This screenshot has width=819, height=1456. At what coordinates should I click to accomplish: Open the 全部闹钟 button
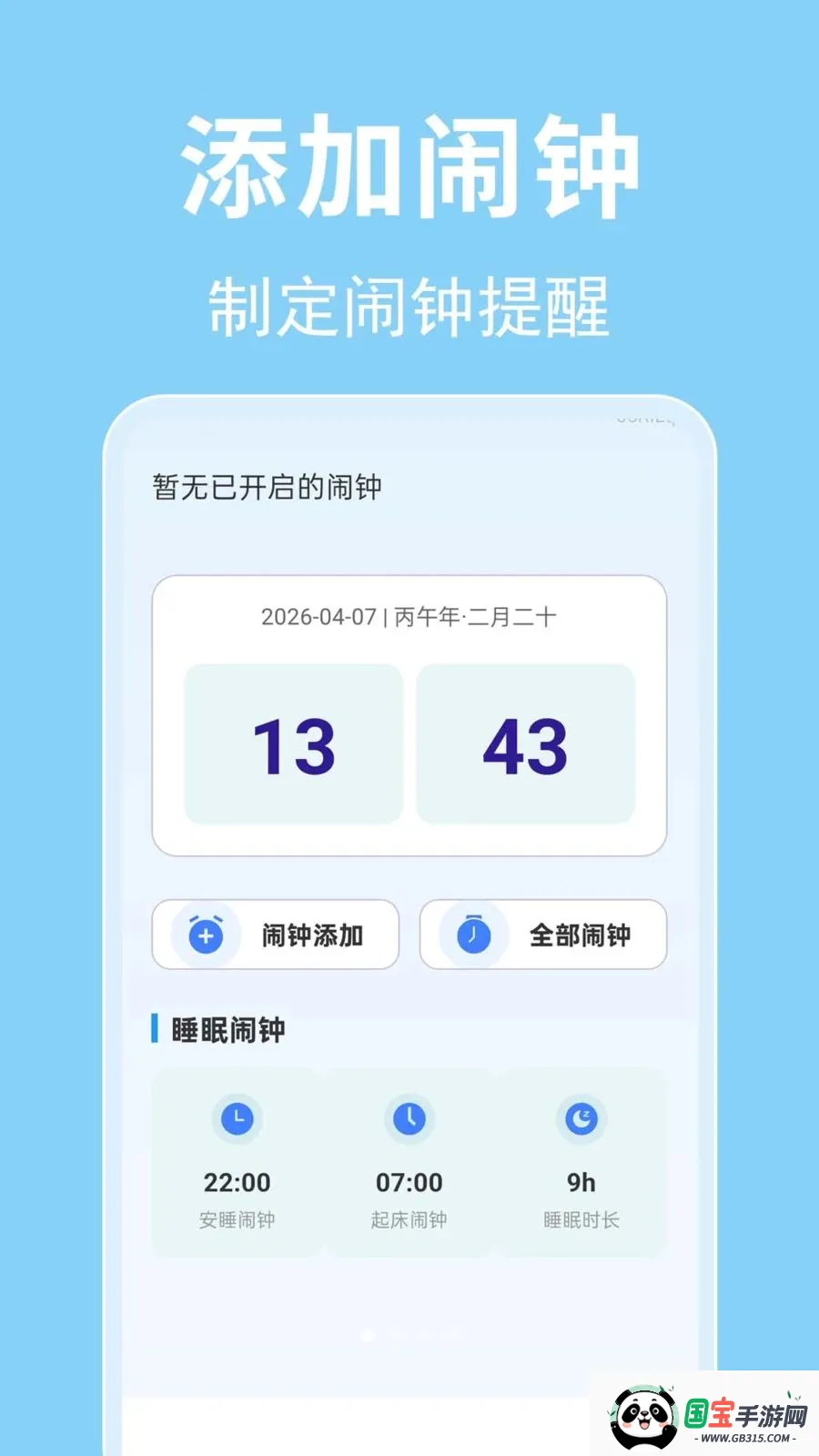(x=541, y=935)
